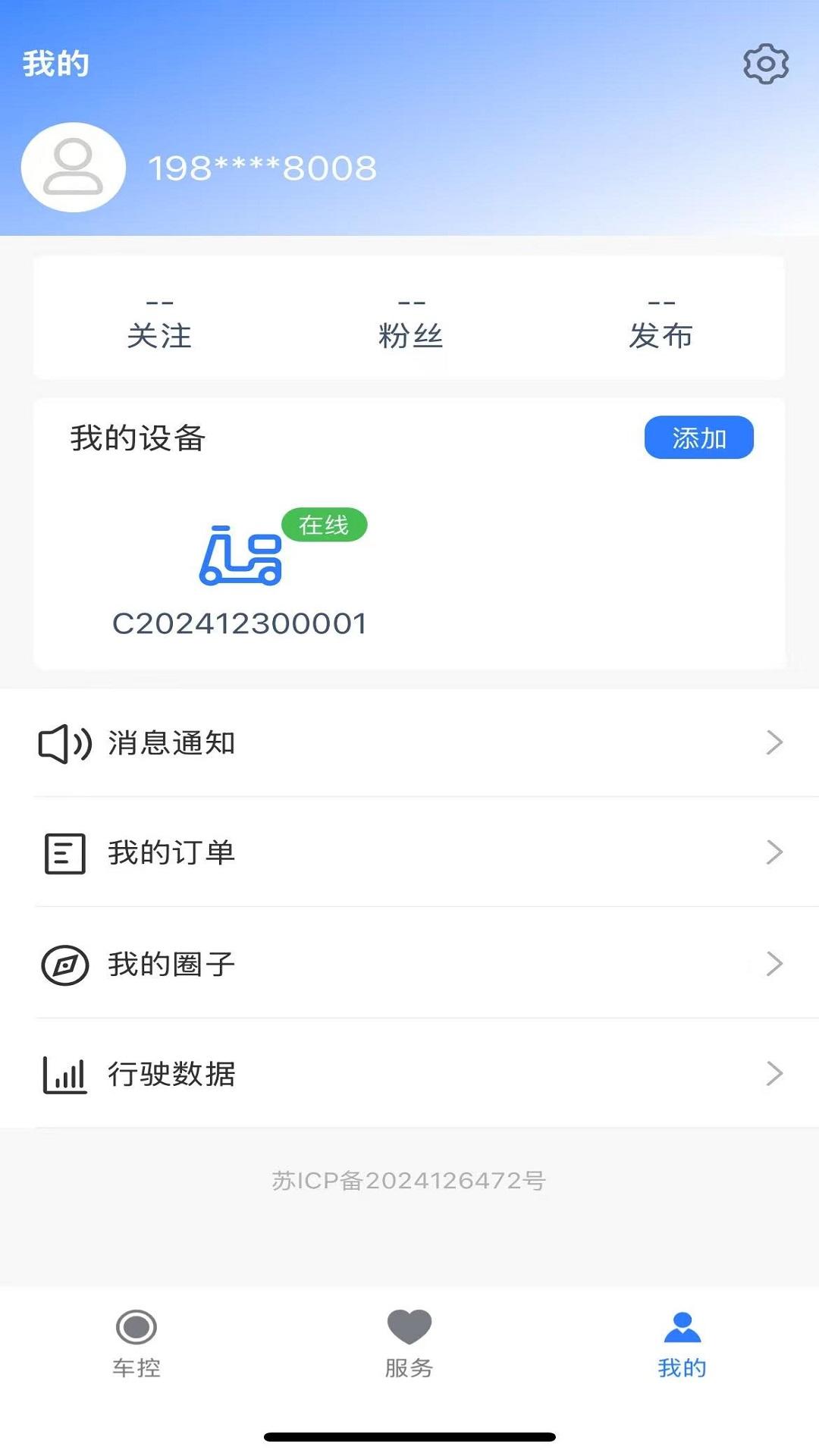Tap 添加 to add a device

pos(698,438)
